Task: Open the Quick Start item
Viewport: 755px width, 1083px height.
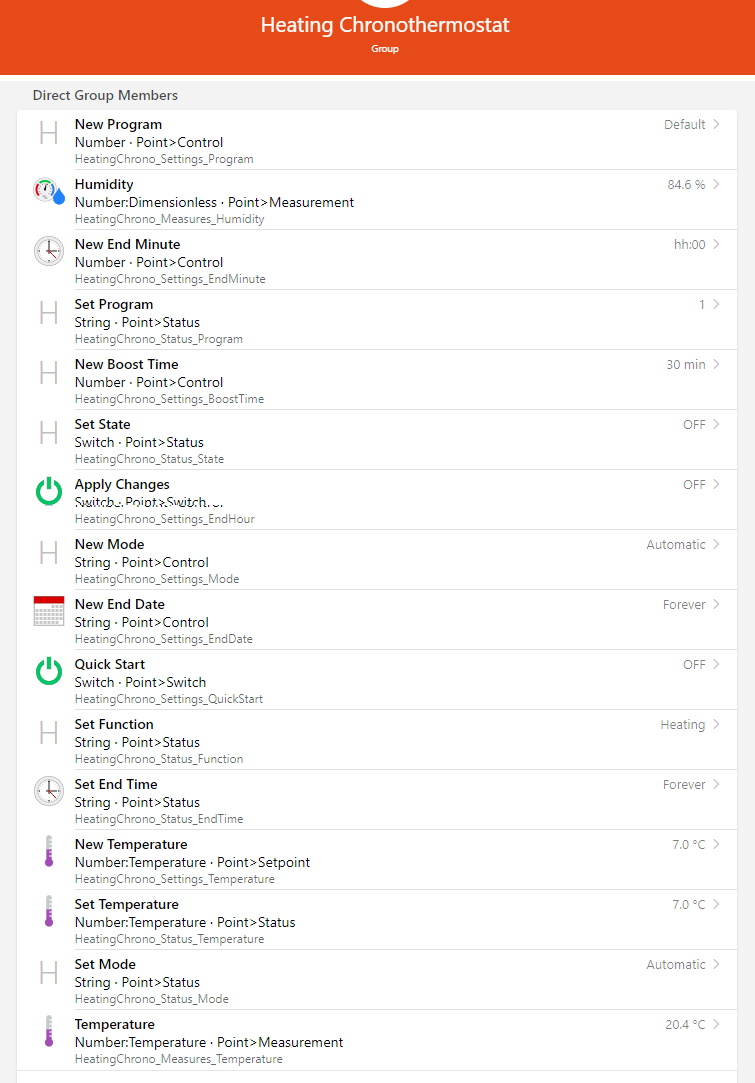Action: 377,681
